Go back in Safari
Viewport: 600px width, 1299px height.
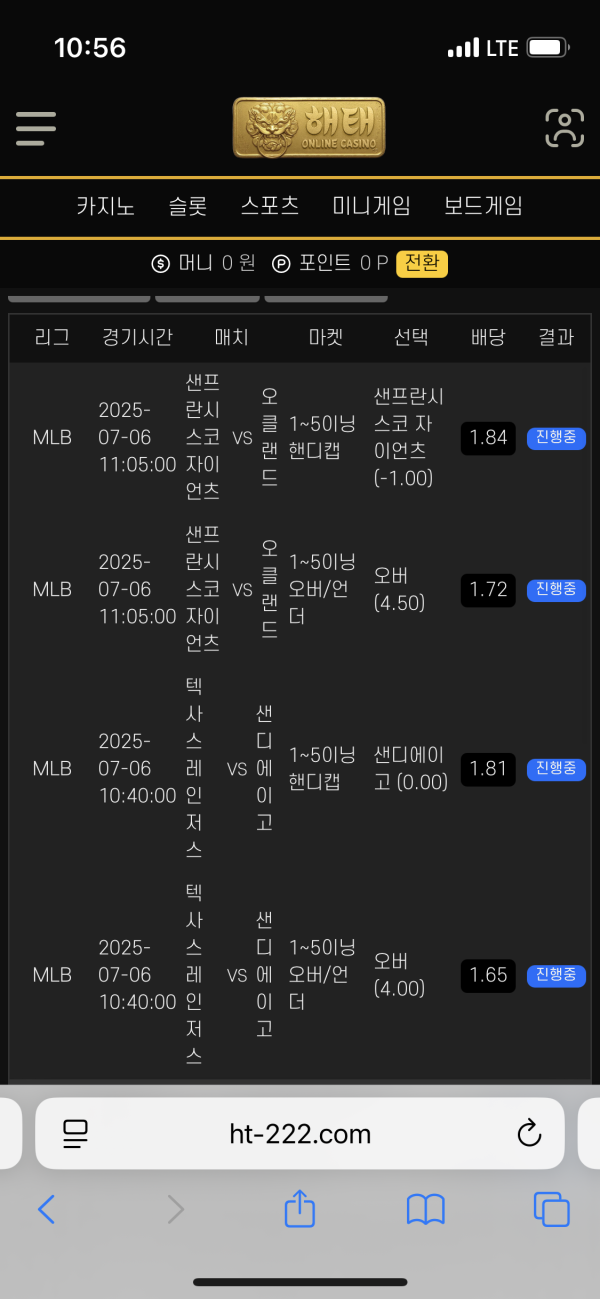pos(46,1210)
